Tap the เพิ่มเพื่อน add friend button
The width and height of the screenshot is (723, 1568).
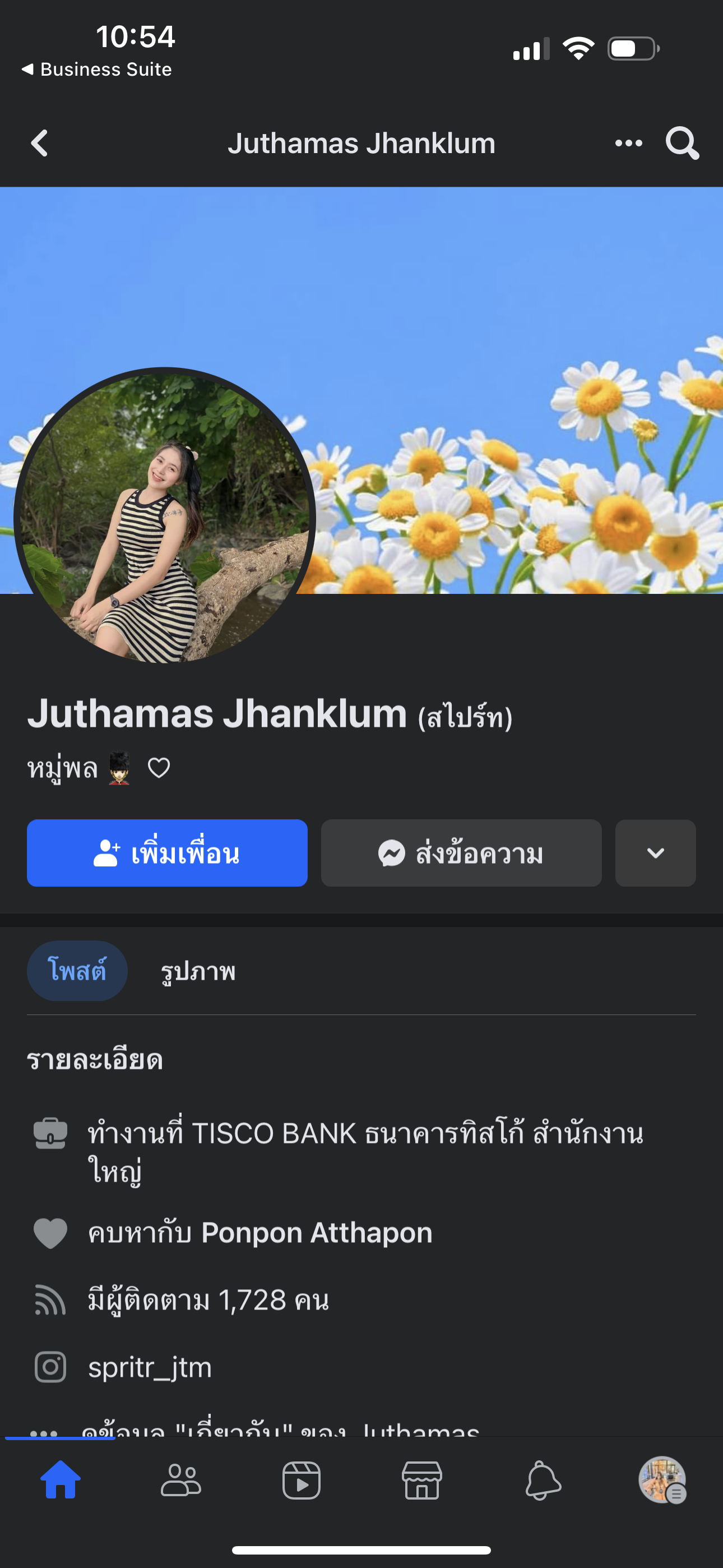pyautogui.click(x=167, y=853)
